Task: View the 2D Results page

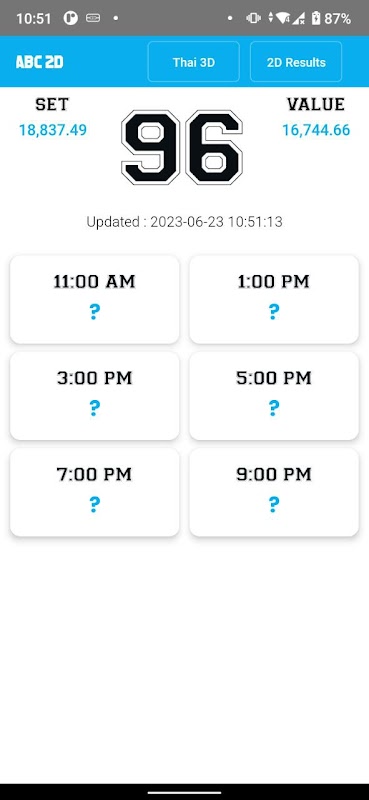Action: (296, 62)
